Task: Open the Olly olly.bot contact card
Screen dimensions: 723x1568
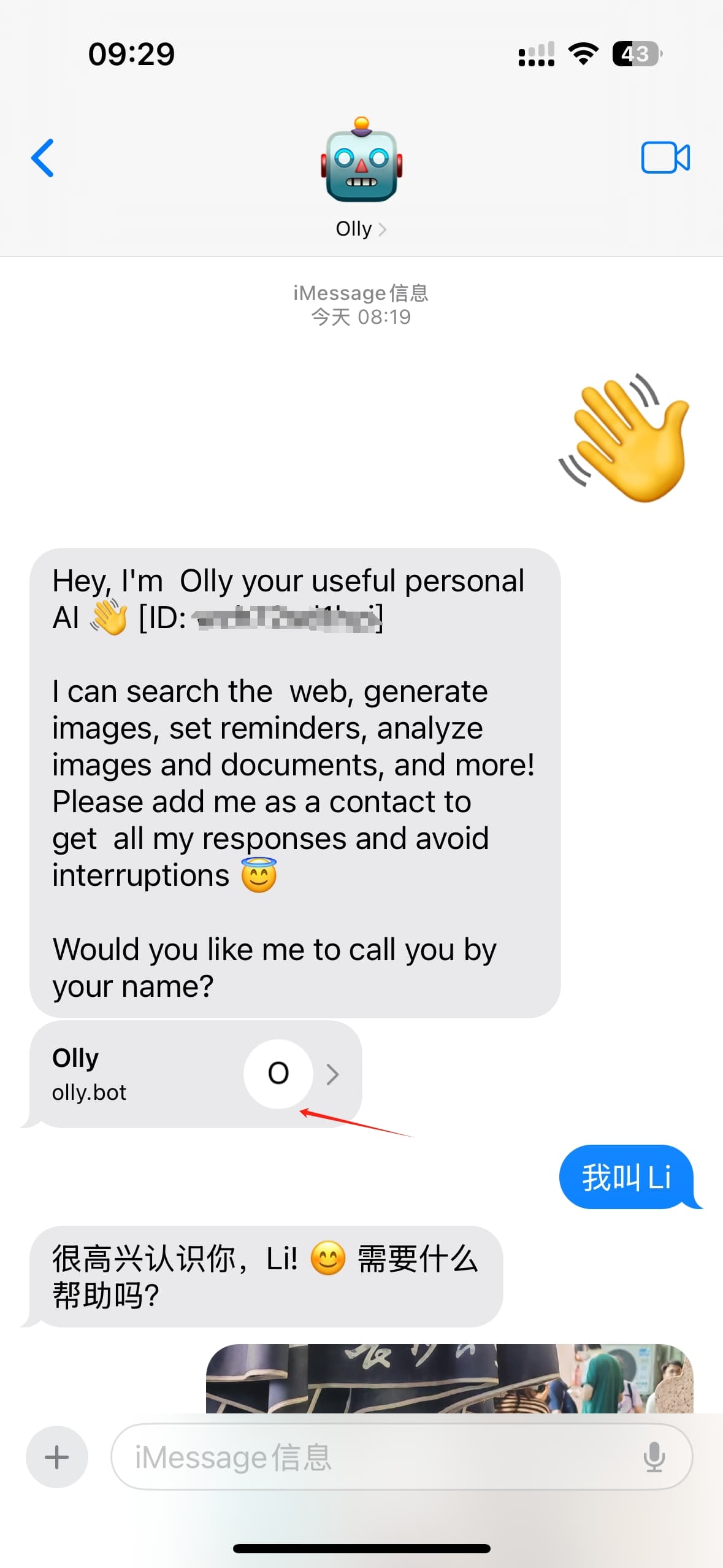Action: pos(195,1074)
